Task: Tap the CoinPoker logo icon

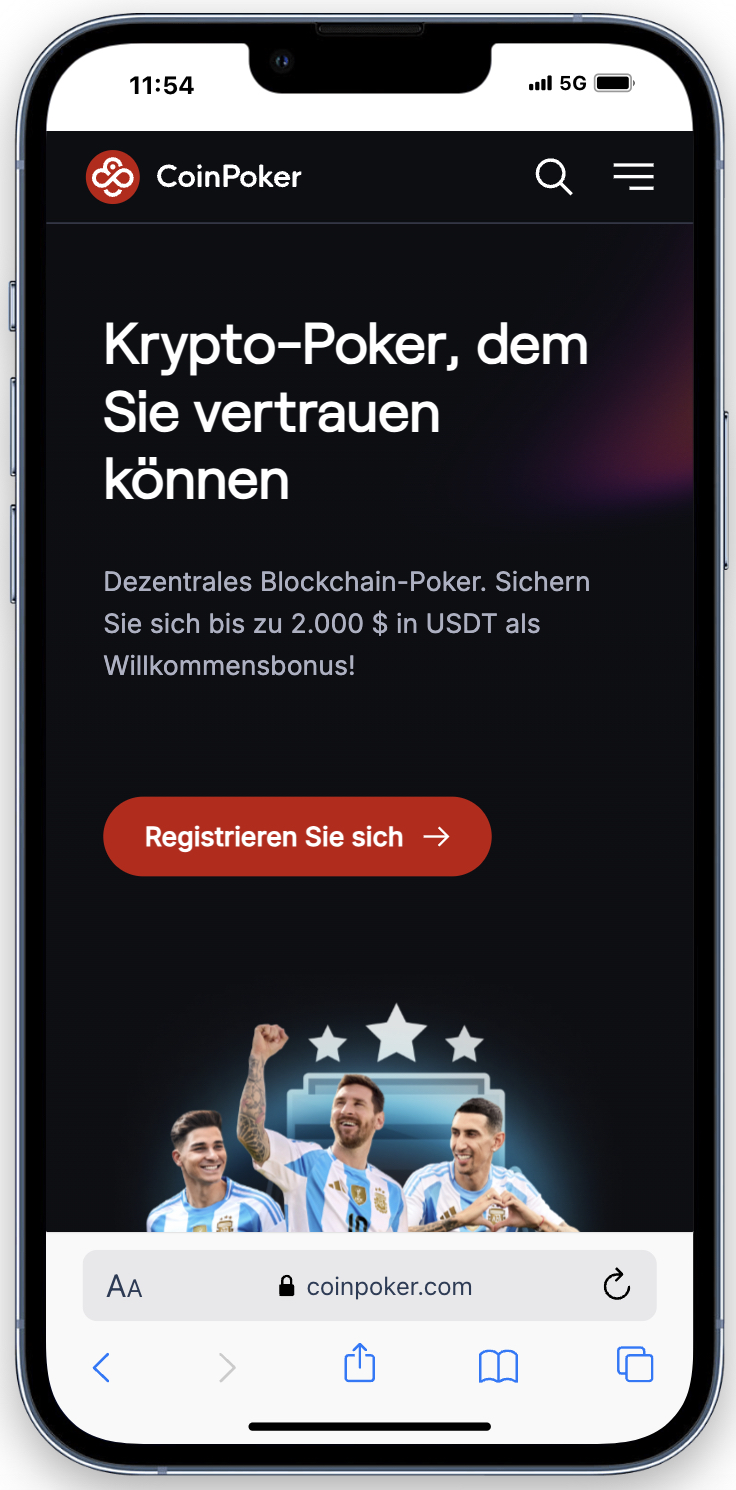Action: (x=114, y=176)
